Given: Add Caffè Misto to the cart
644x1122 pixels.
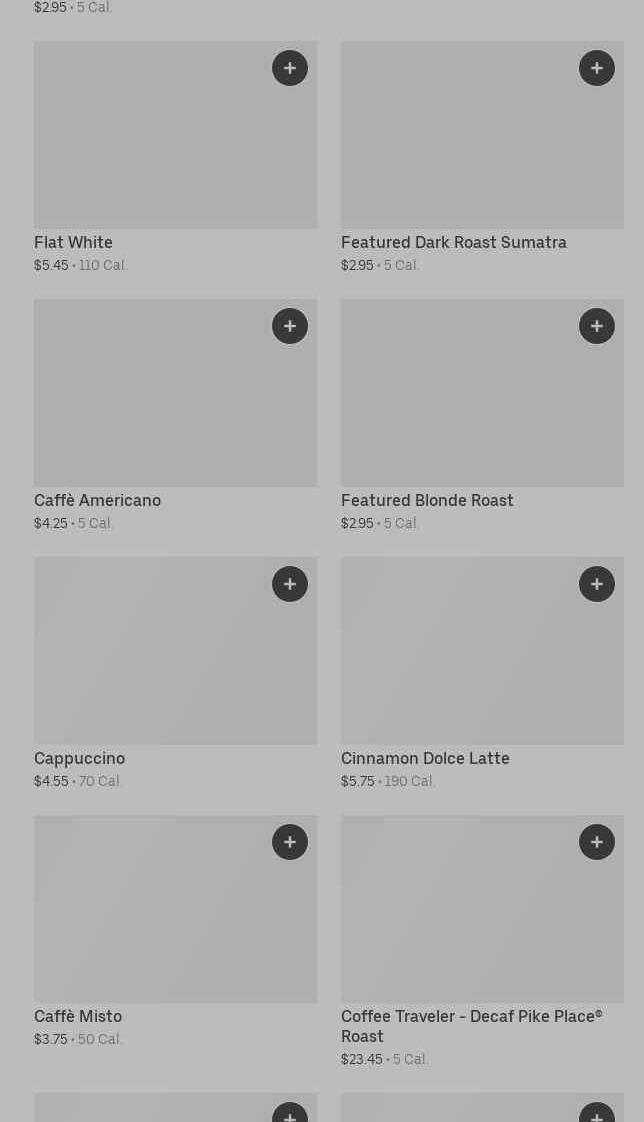Looking at the screenshot, I should tap(290, 842).
